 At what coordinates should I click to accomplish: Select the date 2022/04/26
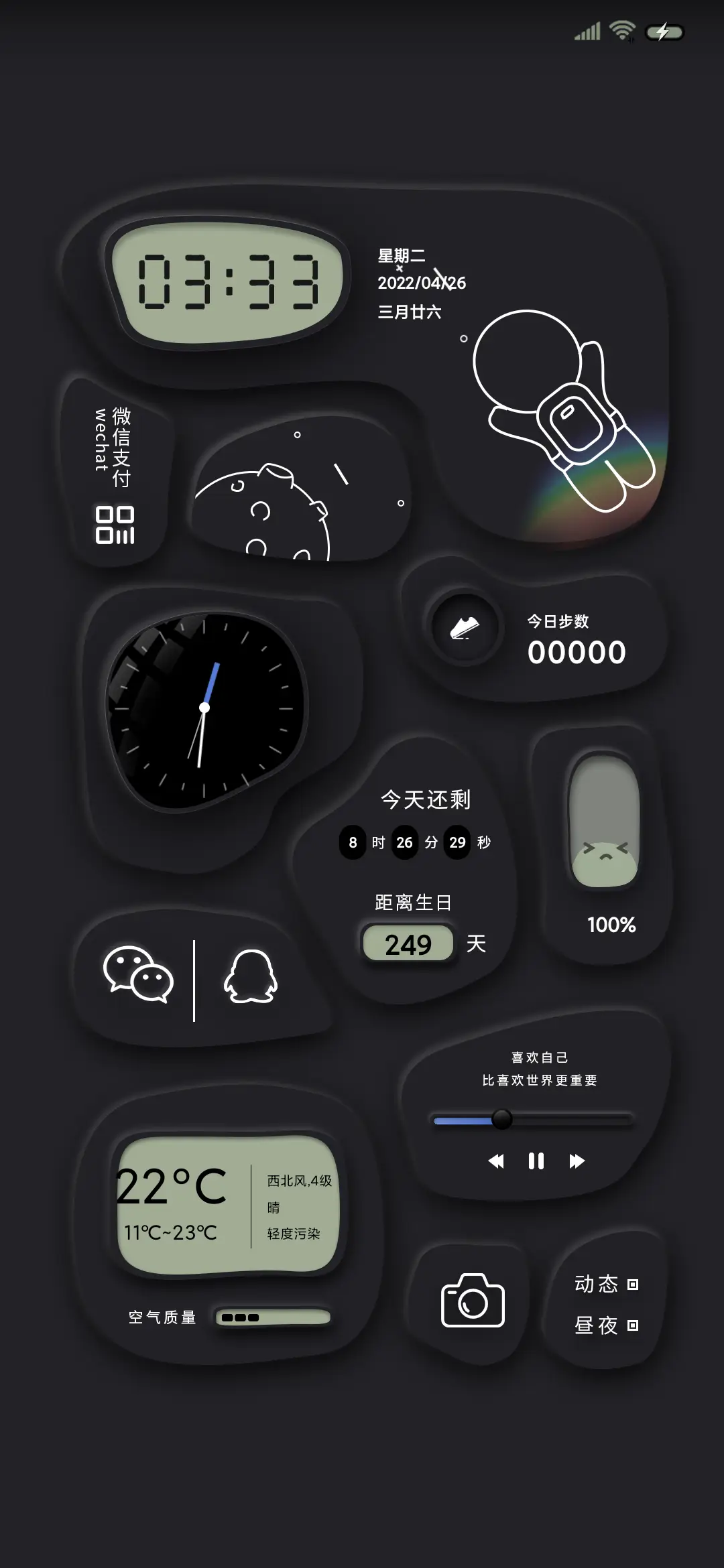click(423, 282)
